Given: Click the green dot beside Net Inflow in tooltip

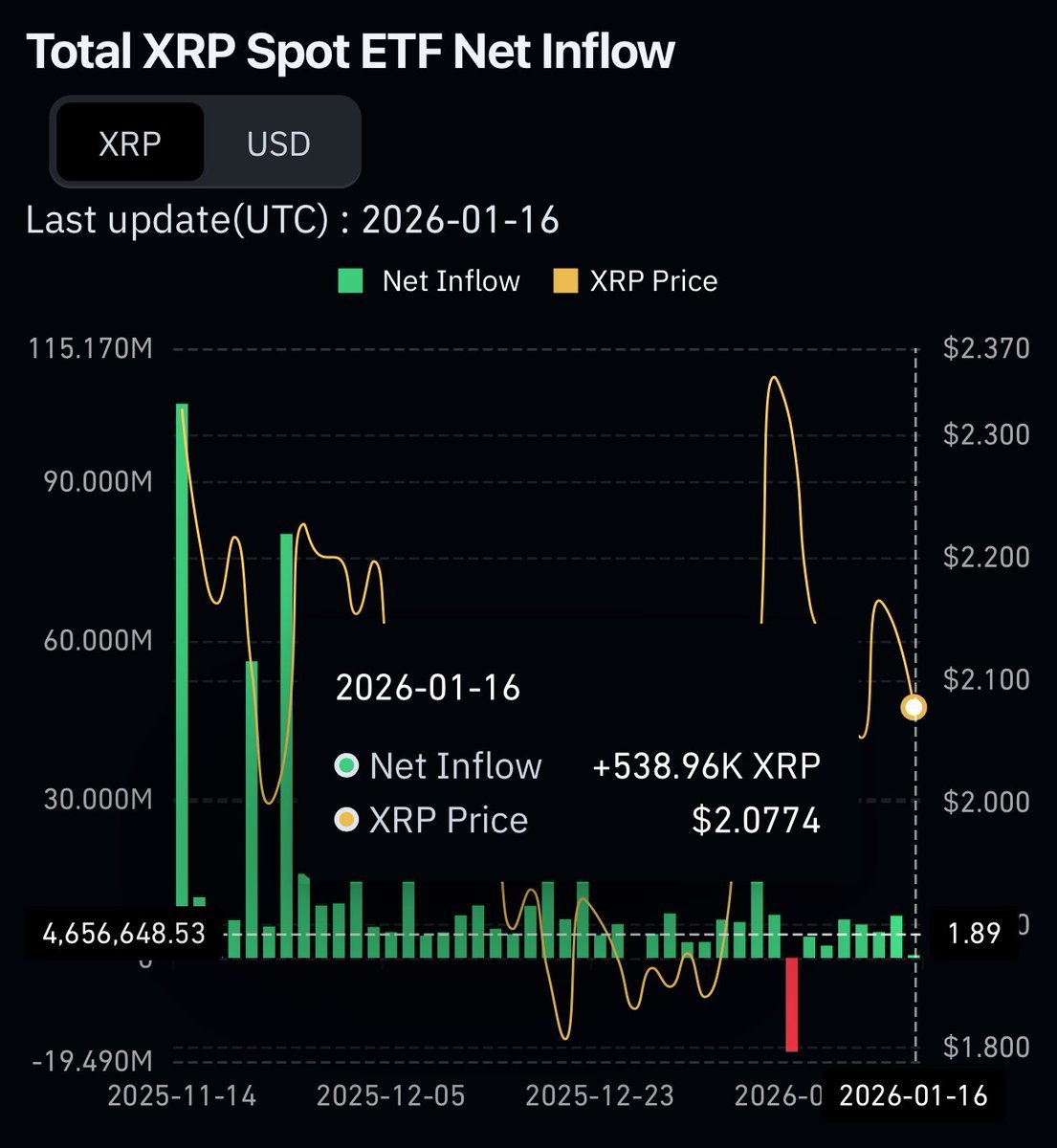Looking at the screenshot, I should coord(345,765).
